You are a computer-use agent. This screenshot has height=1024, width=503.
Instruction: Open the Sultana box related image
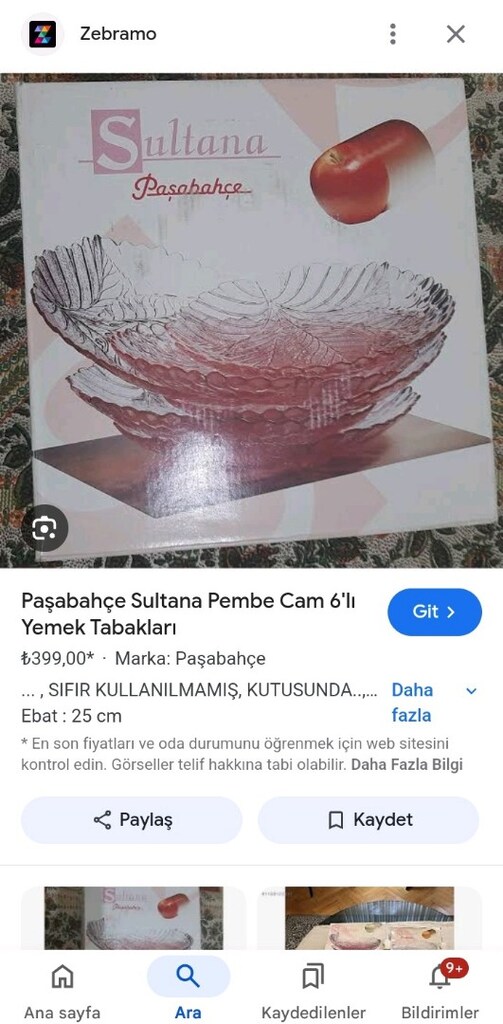coord(134,918)
